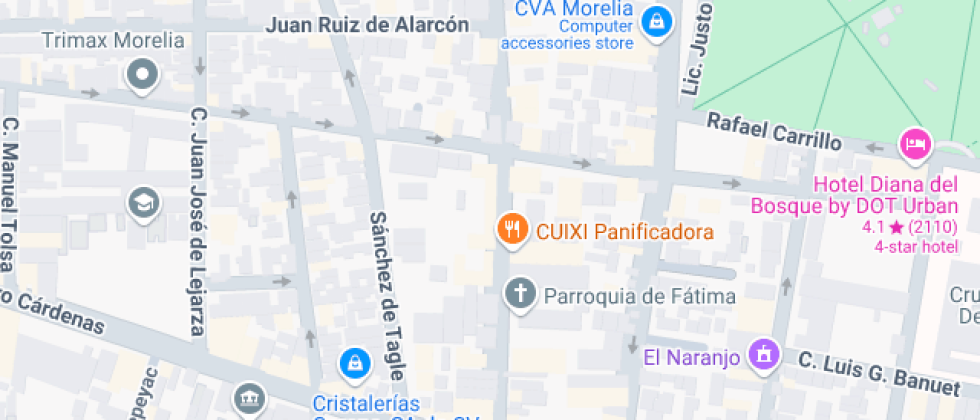Open the Trimax Morelia map pin

(142, 75)
